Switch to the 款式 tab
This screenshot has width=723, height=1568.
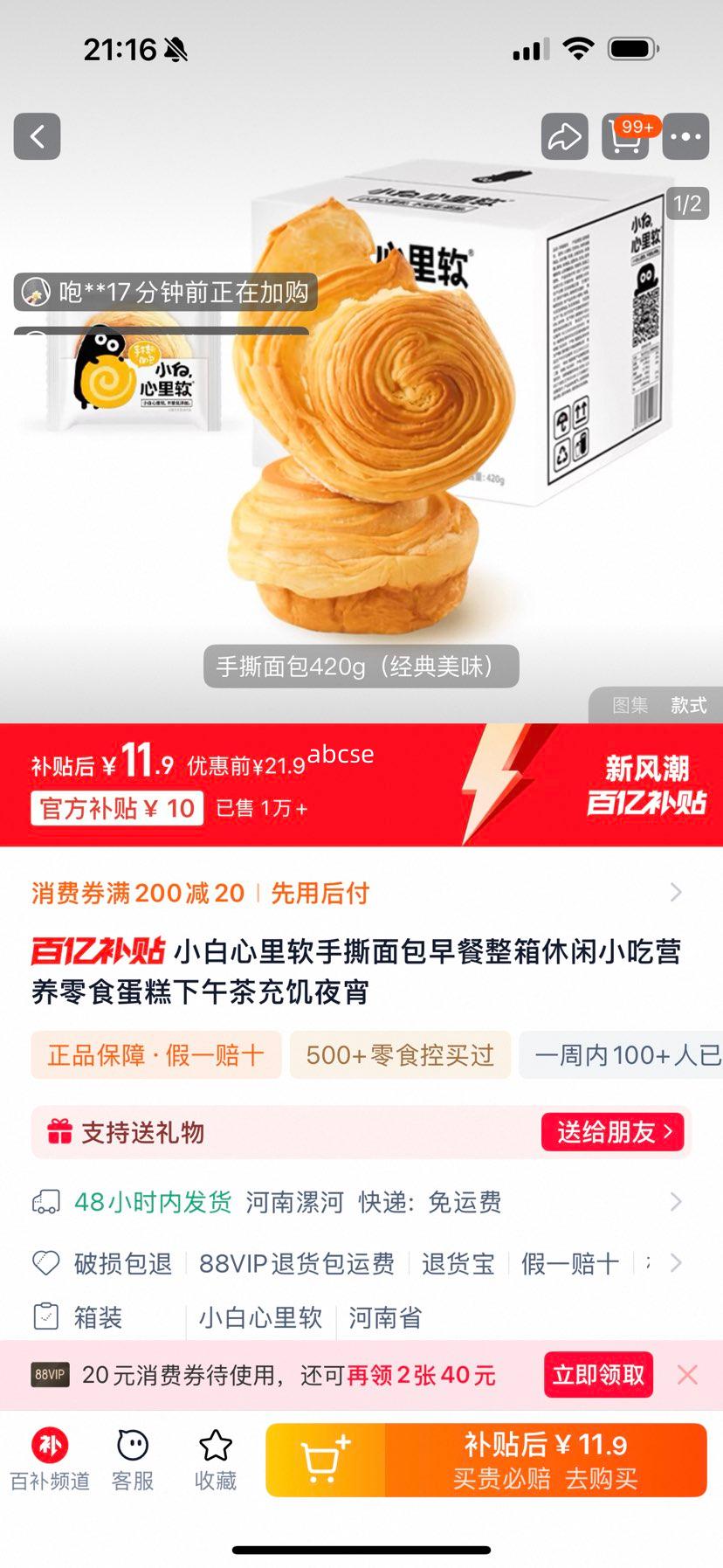(688, 706)
